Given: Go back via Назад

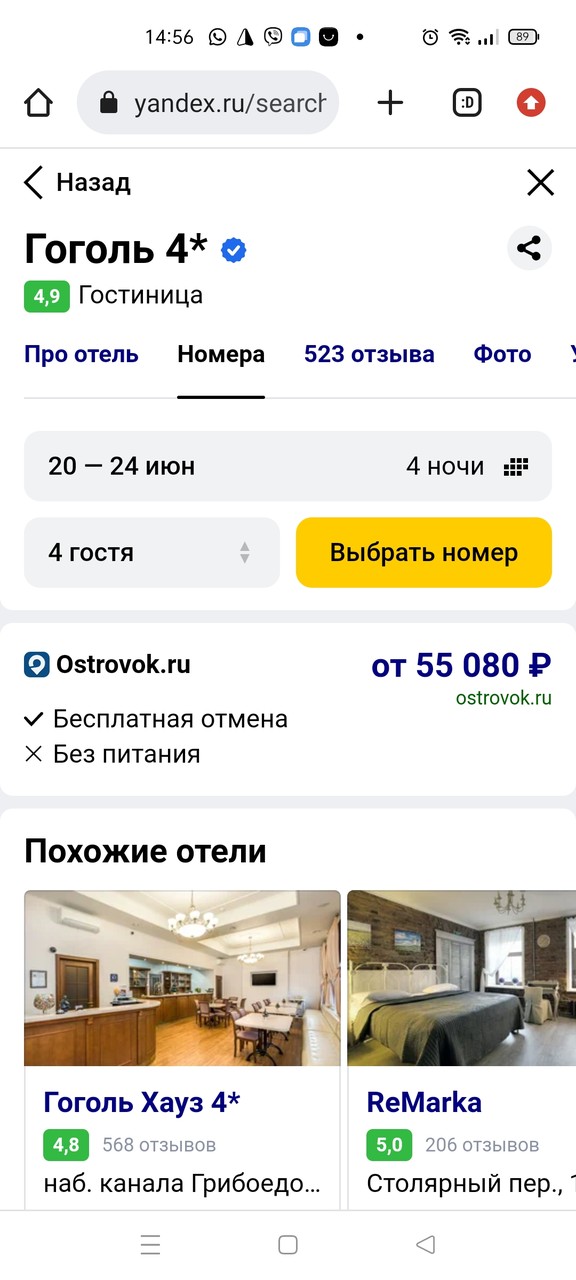Looking at the screenshot, I should point(77,183).
